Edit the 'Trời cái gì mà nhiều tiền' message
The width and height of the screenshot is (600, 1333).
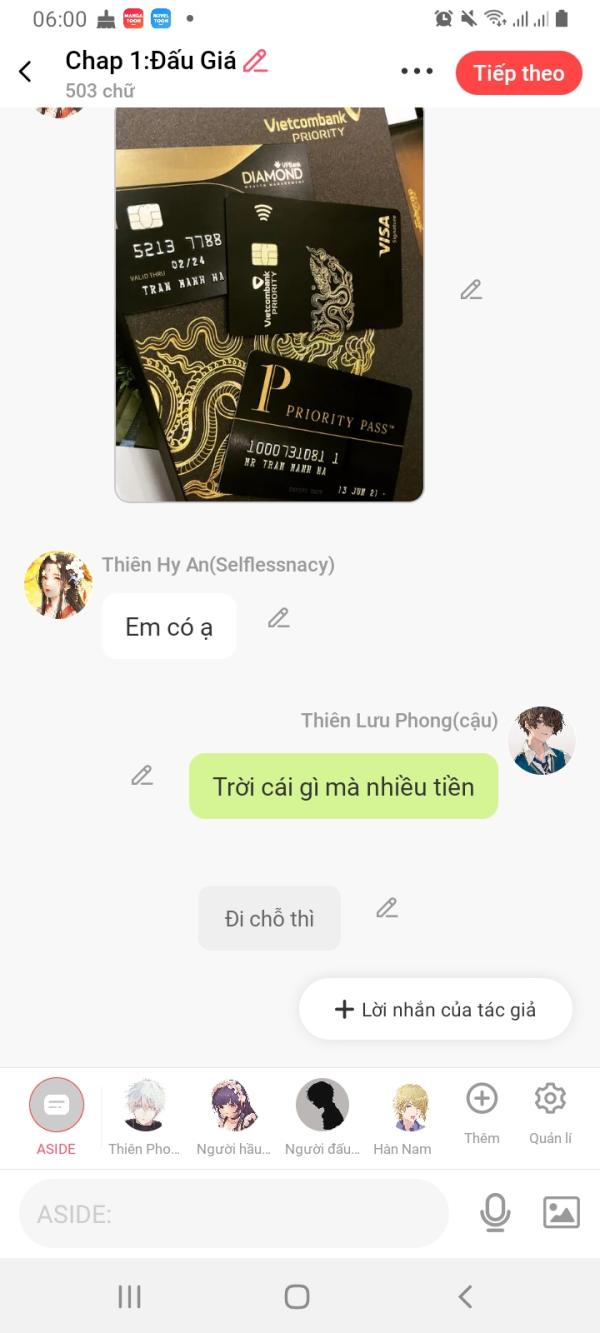[142, 775]
